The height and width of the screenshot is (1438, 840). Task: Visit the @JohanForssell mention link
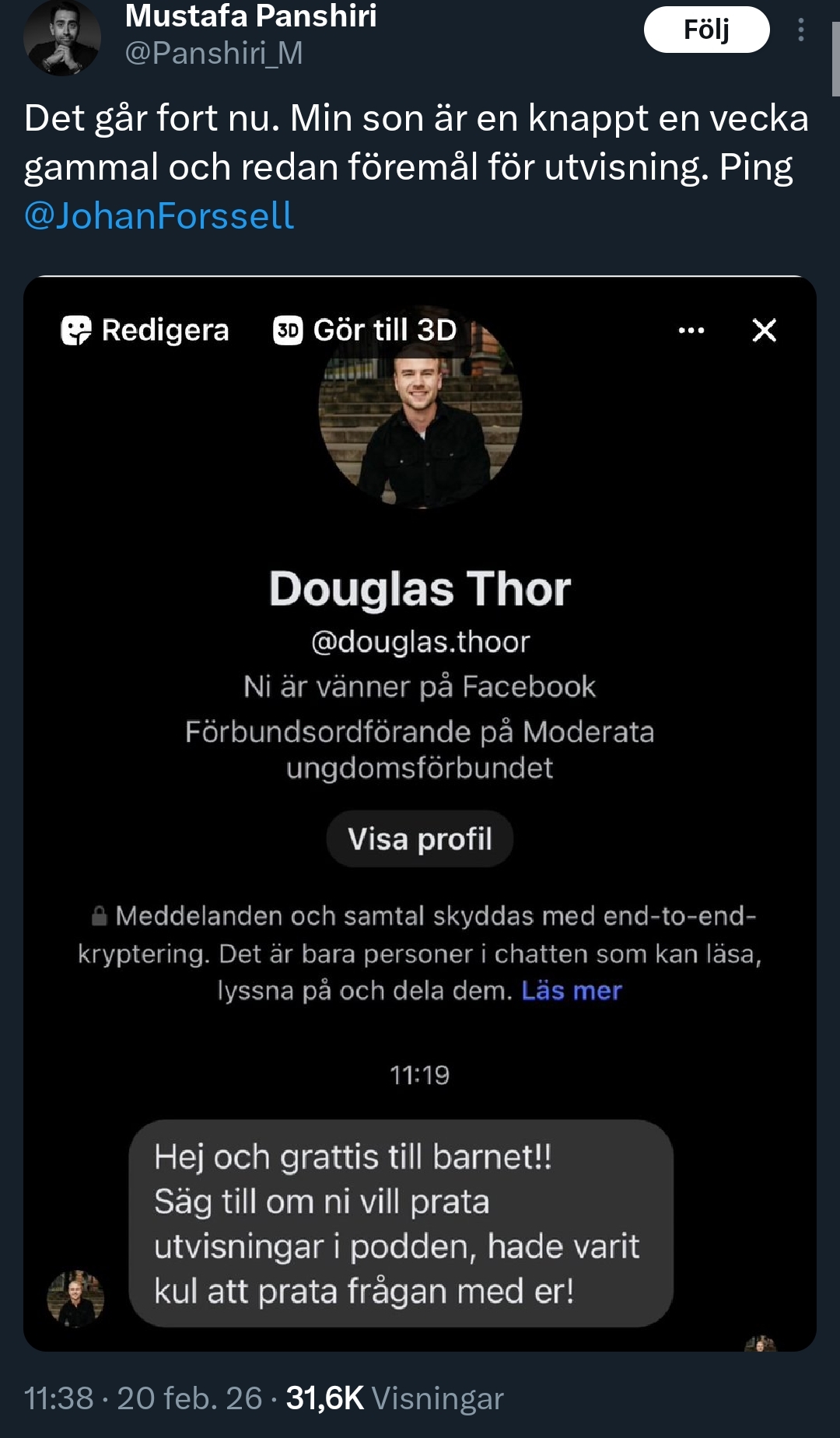pos(159,215)
